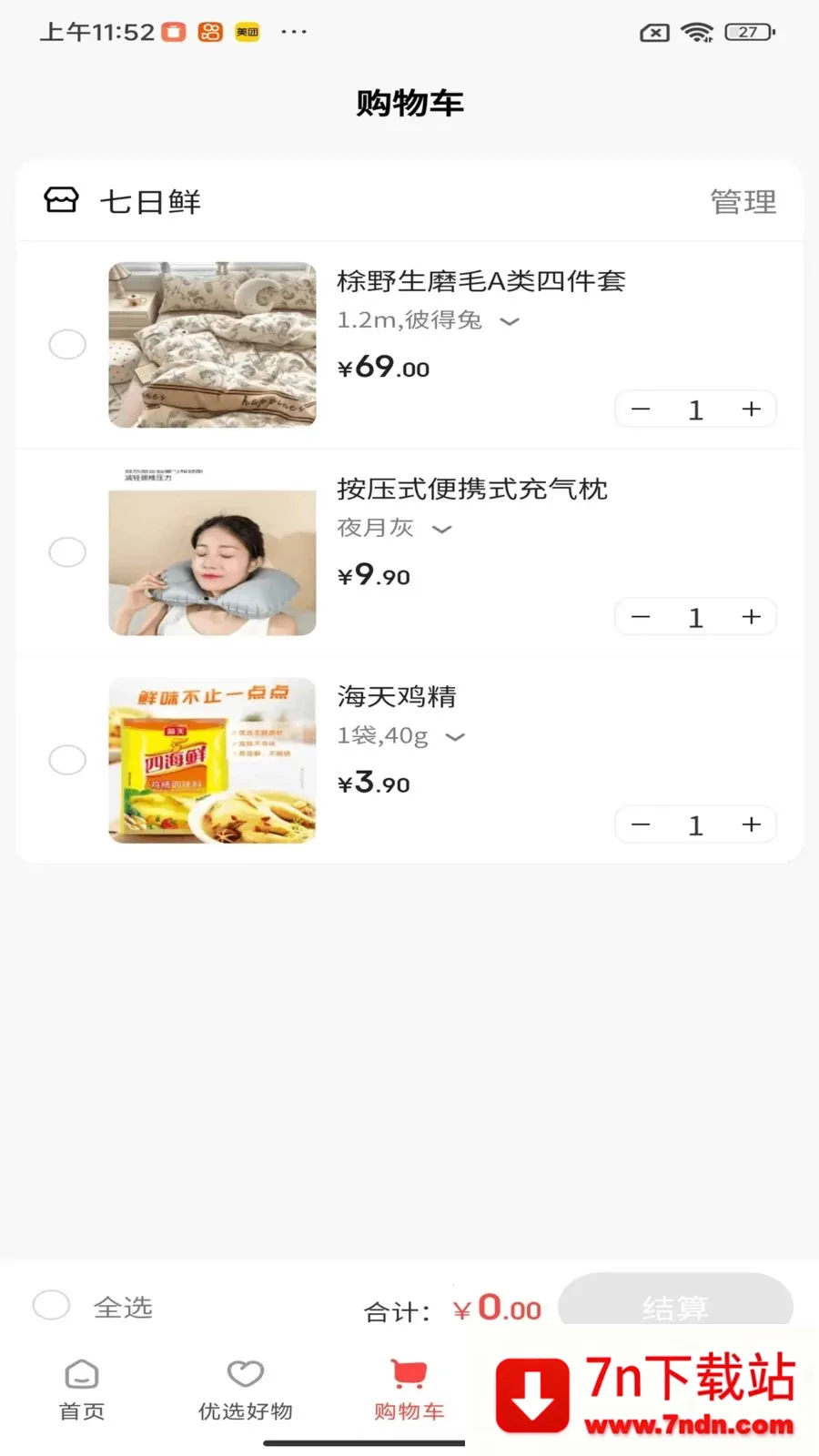Viewport: 819px width, 1456px height.
Task: Select the 按压式便携式充气枕 checkbox
Action: (67, 552)
